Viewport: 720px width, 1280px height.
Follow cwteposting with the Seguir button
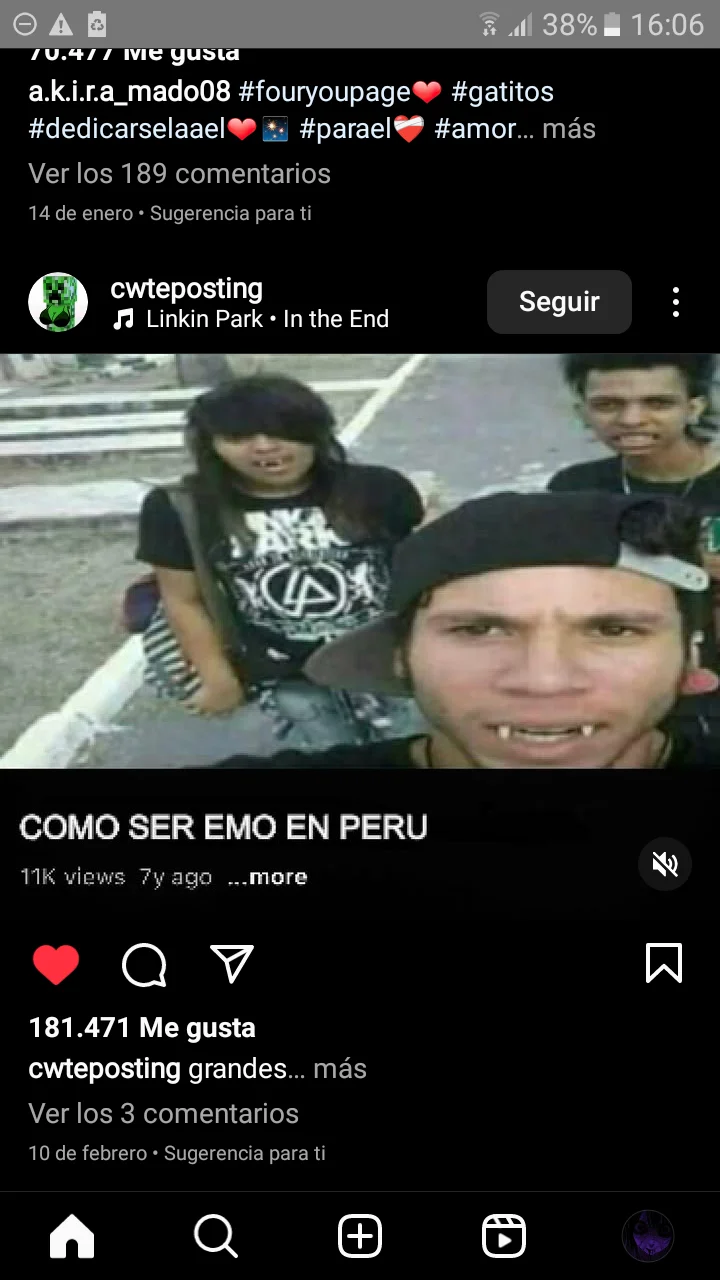(559, 301)
